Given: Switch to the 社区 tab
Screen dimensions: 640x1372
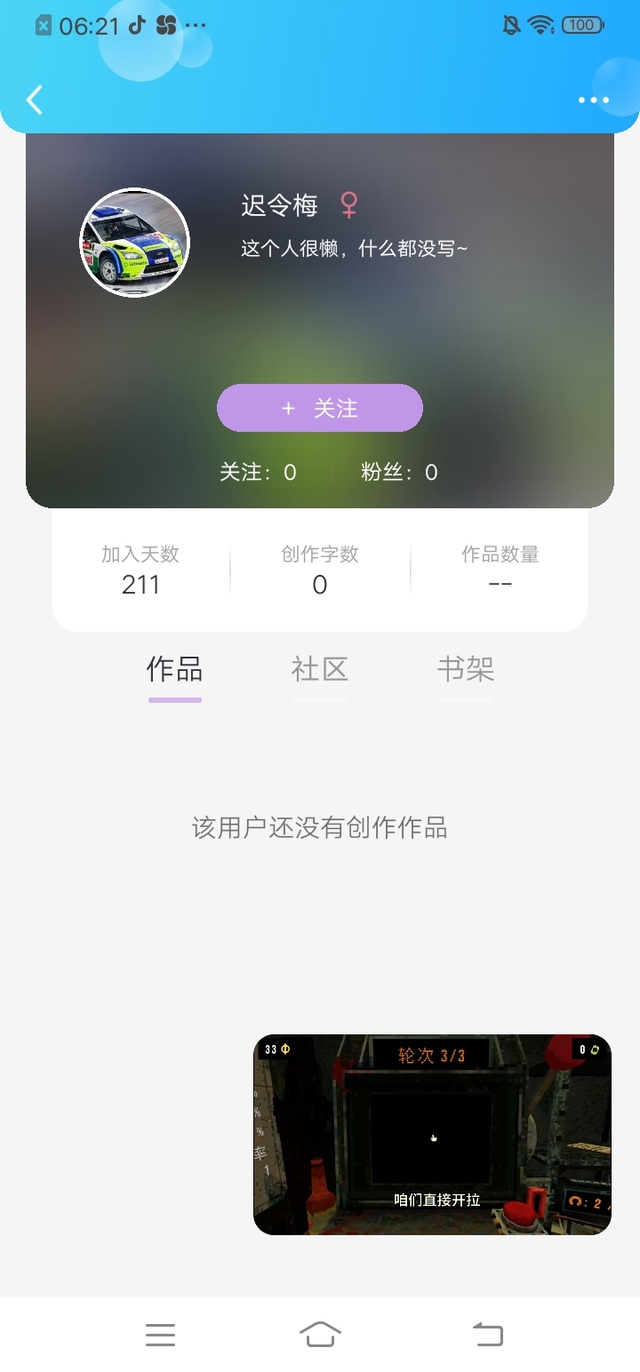Looking at the screenshot, I should click(320, 669).
